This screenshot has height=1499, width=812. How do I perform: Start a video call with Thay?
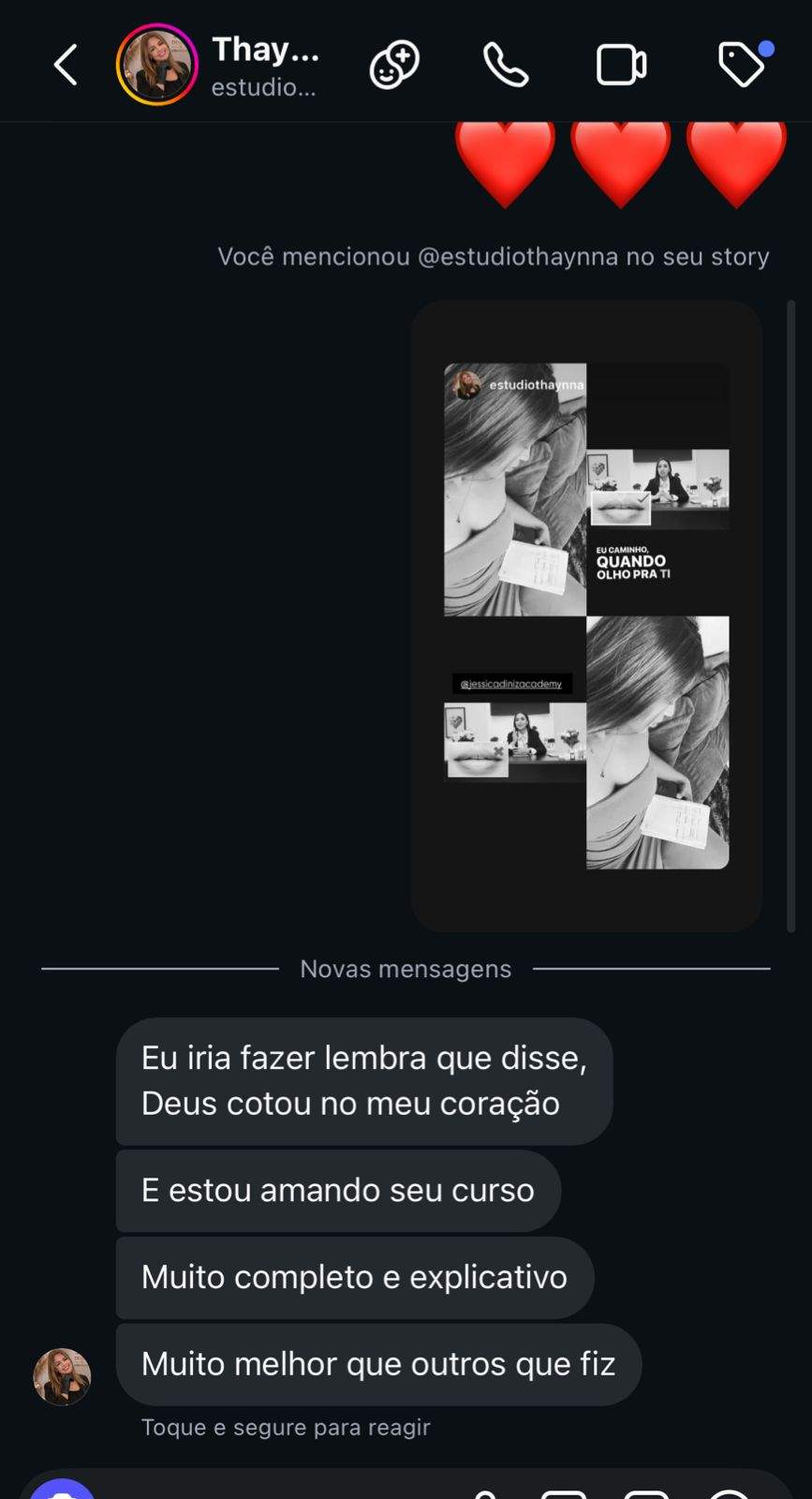click(x=621, y=66)
